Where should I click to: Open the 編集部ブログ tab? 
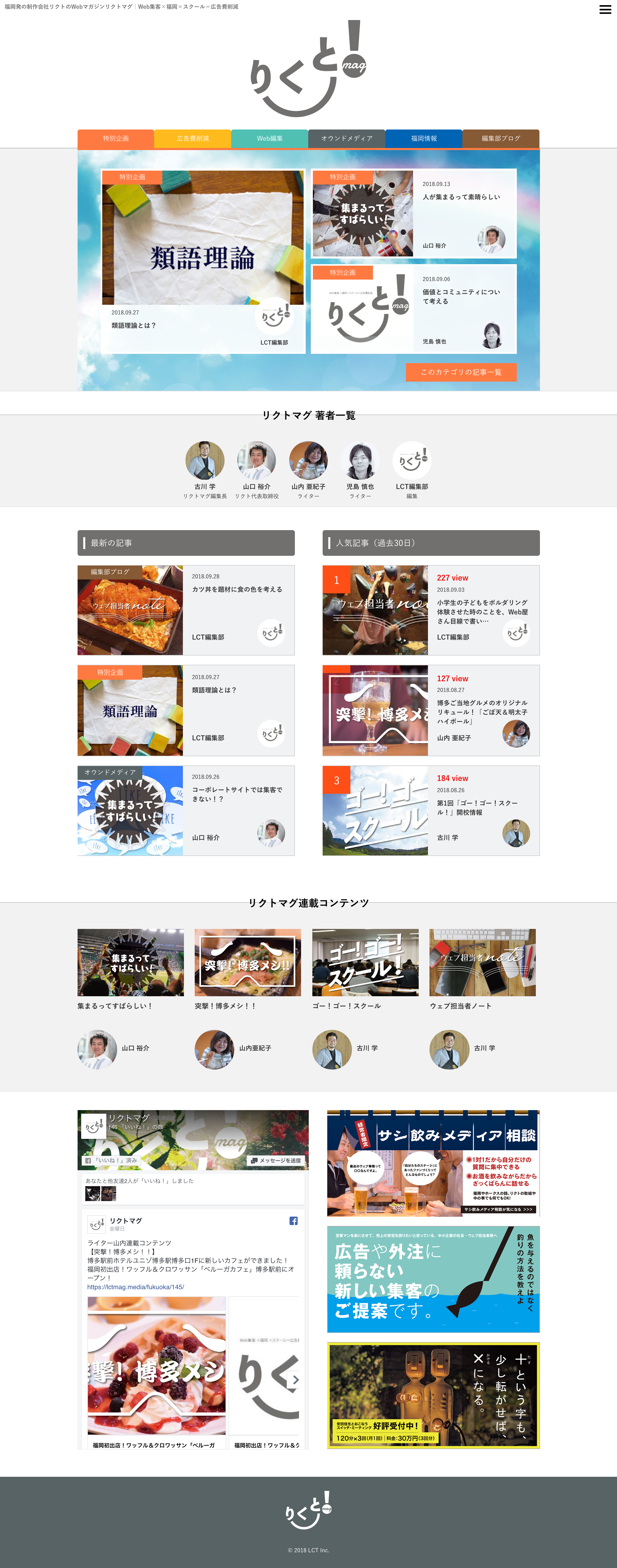coord(501,139)
